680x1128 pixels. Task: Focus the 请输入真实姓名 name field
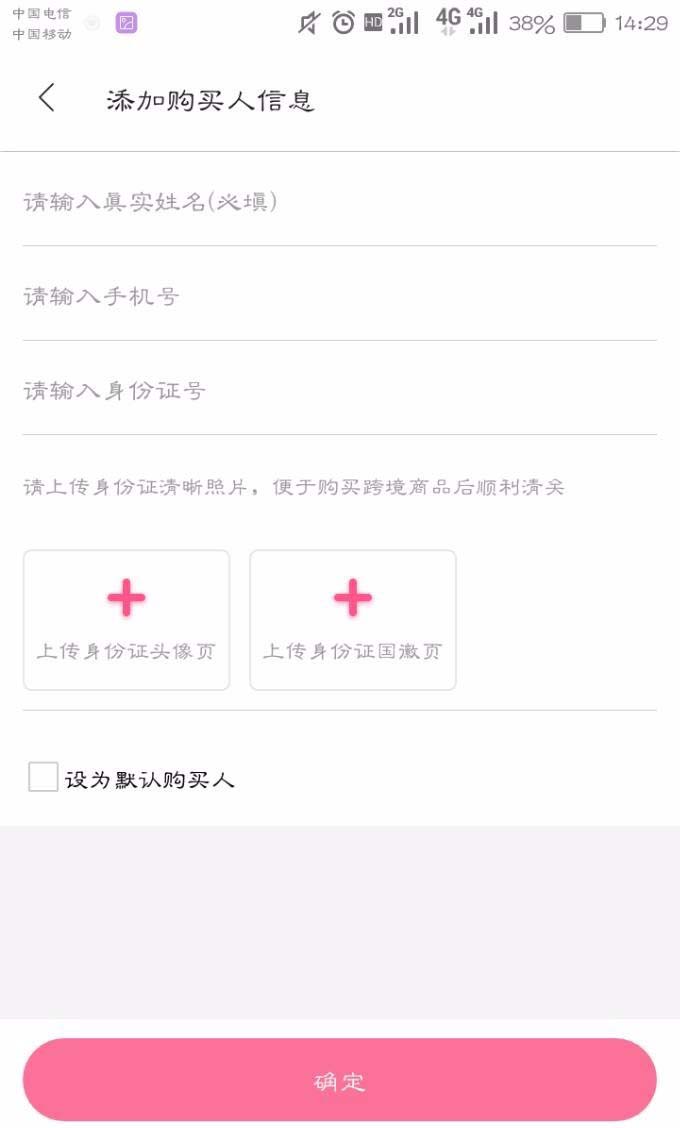pyautogui.click(x=339, y=202)
